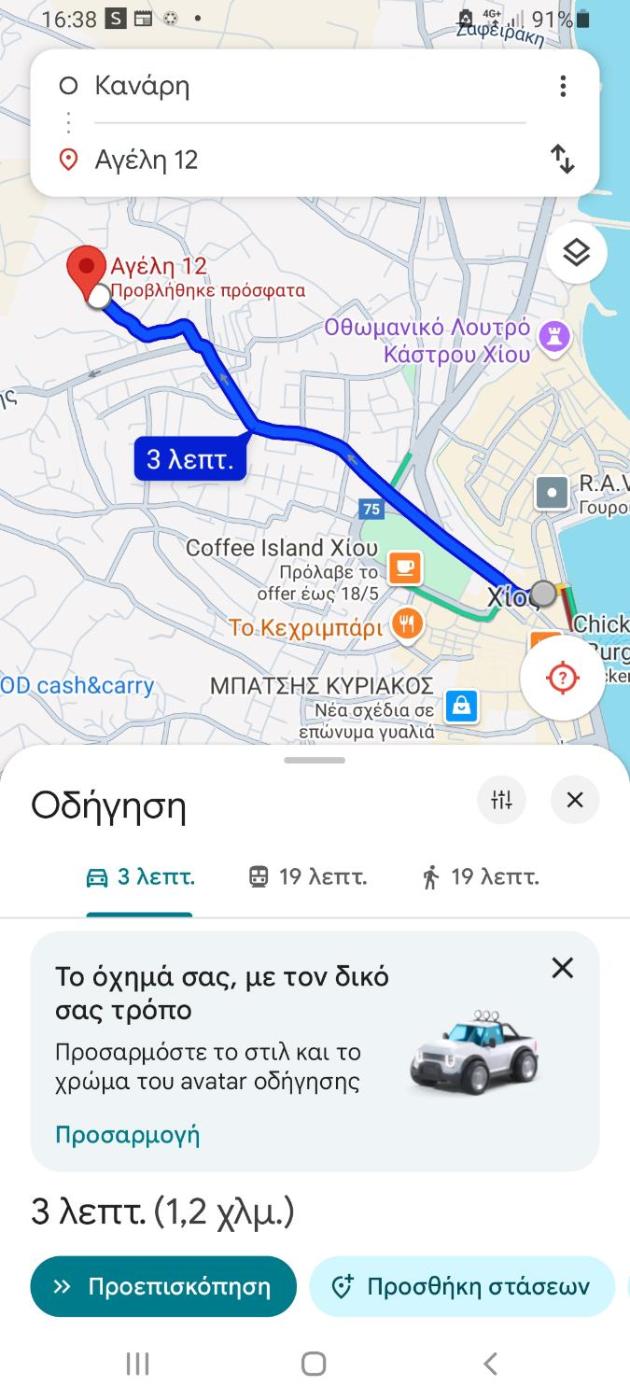Switch to the public transit tab
630x1400 pixels.
tap(307, 878)
